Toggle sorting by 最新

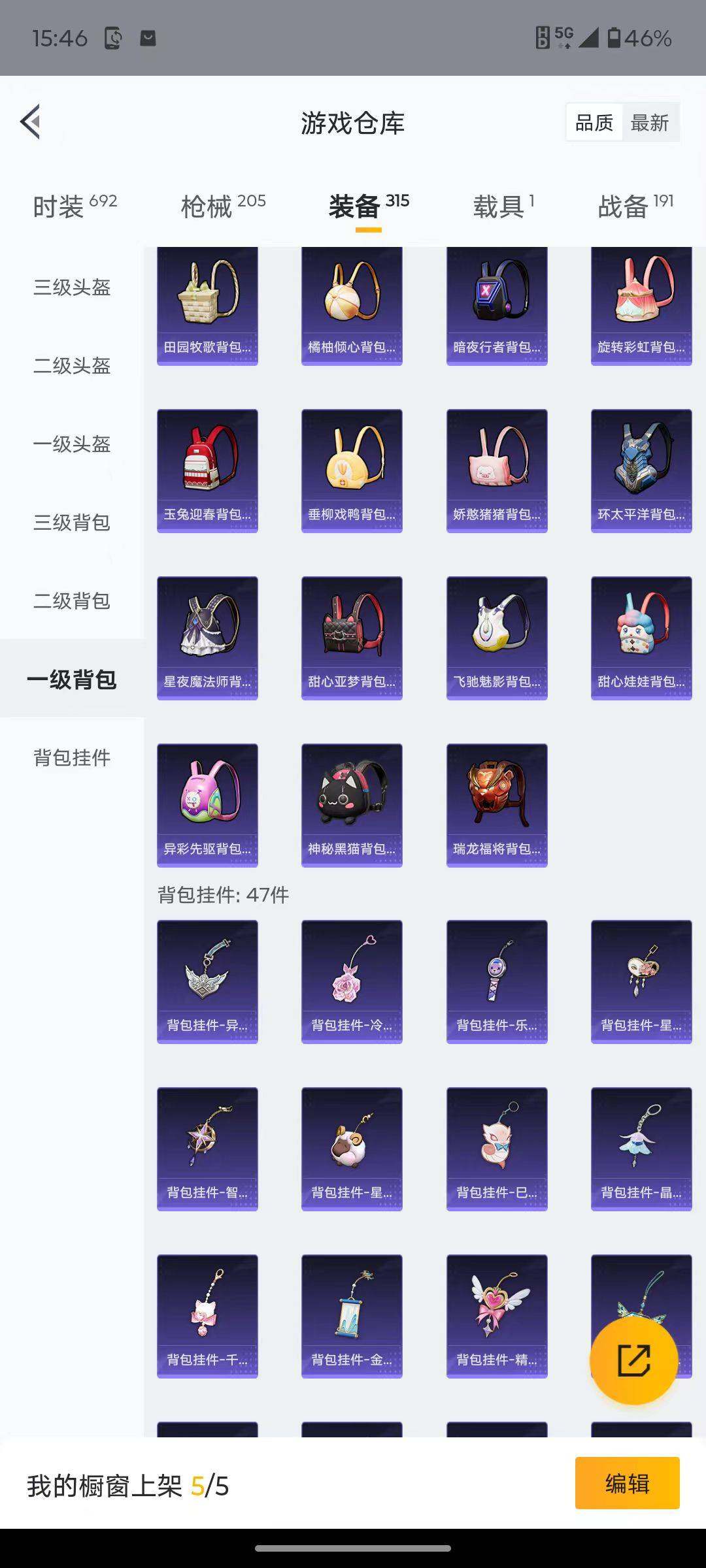[651, 122]
